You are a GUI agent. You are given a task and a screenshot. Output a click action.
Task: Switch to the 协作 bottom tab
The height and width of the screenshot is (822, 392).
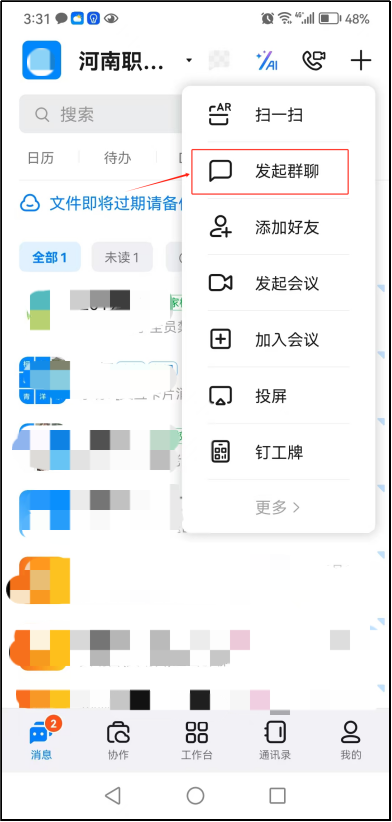point(118,740)
